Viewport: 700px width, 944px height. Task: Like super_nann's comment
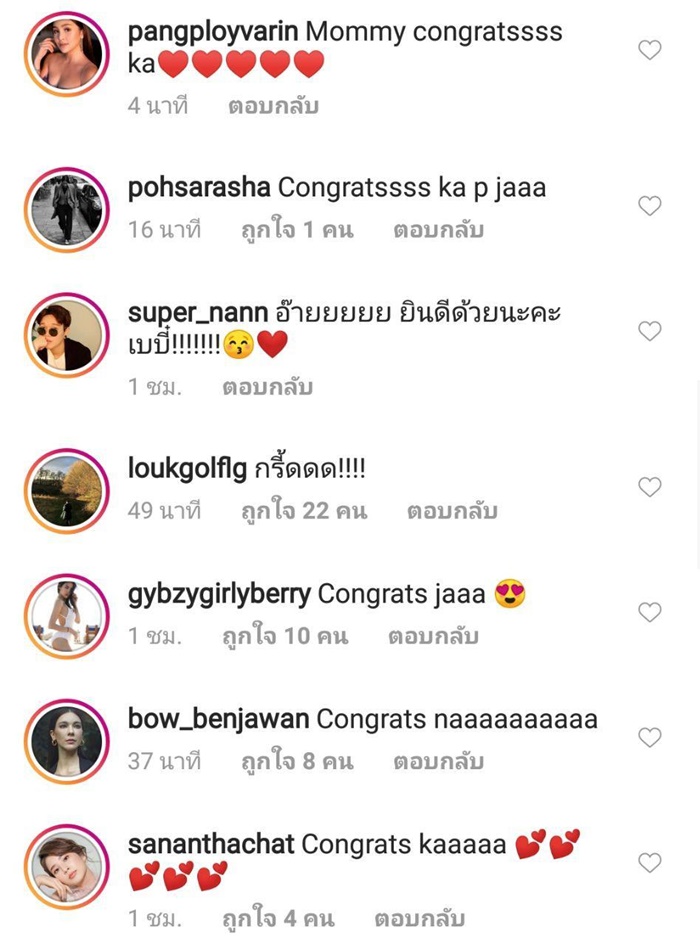tap(650, 331)
